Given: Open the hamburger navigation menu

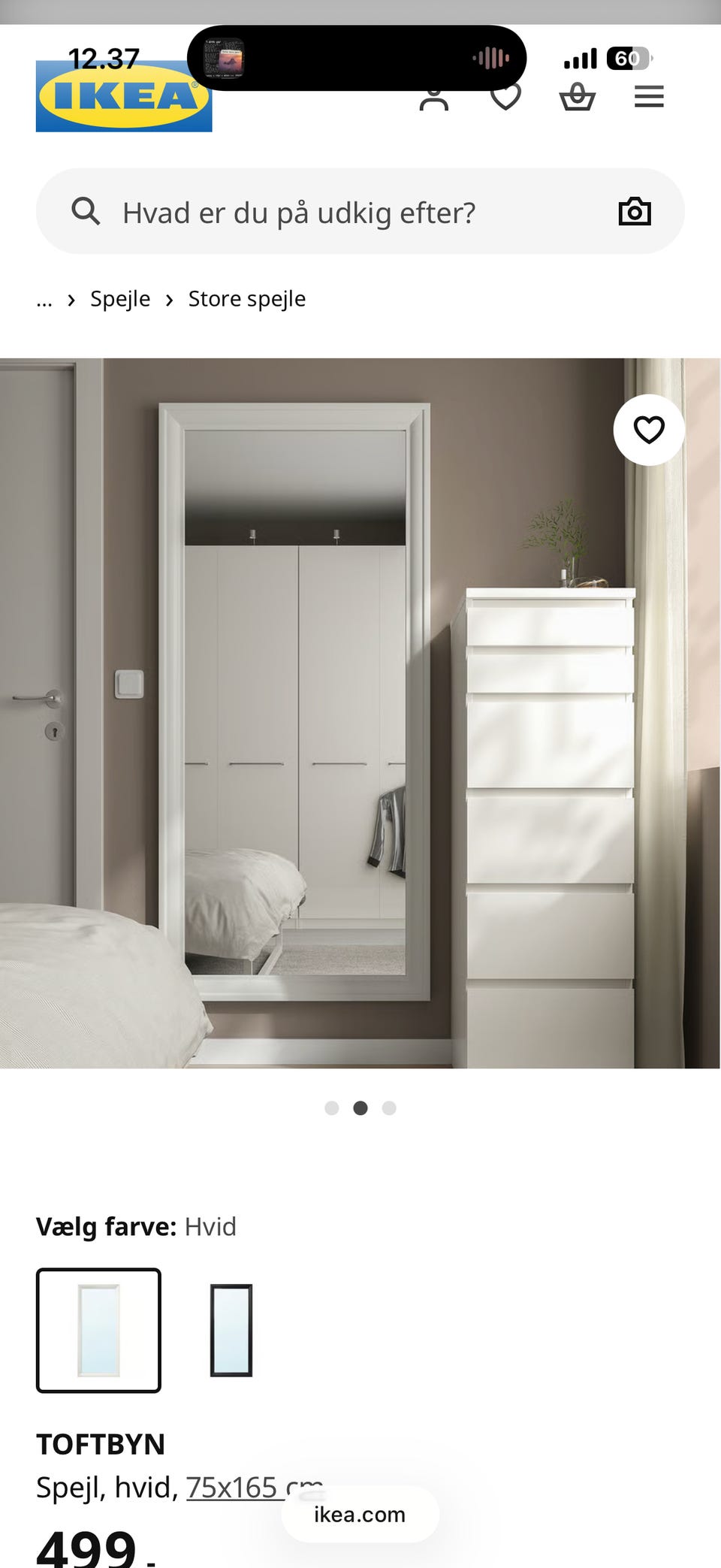Looking at the screenshot, I should pyautogui.click(x=649, y=96).
